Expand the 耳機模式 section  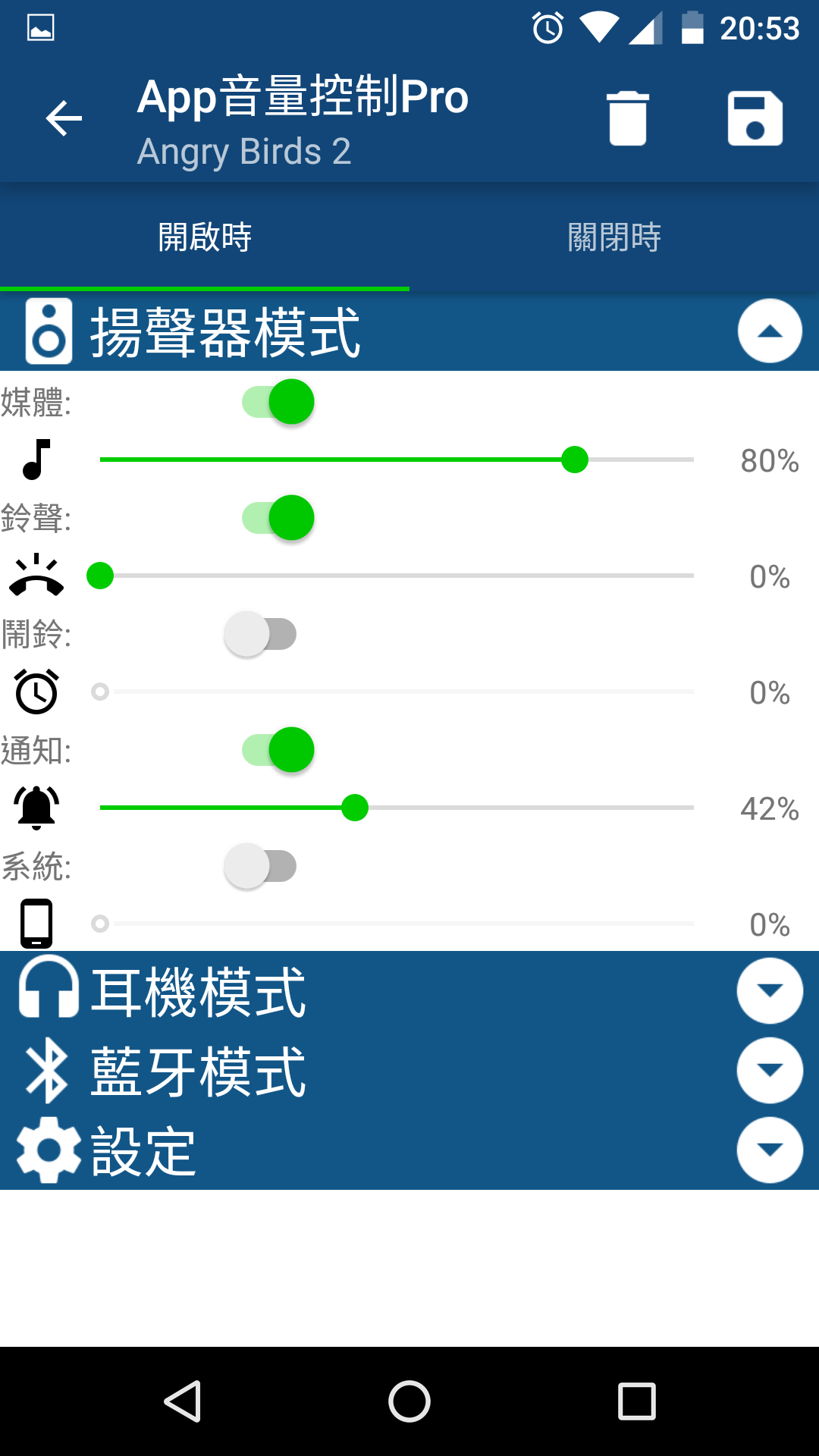pos(770,991)
